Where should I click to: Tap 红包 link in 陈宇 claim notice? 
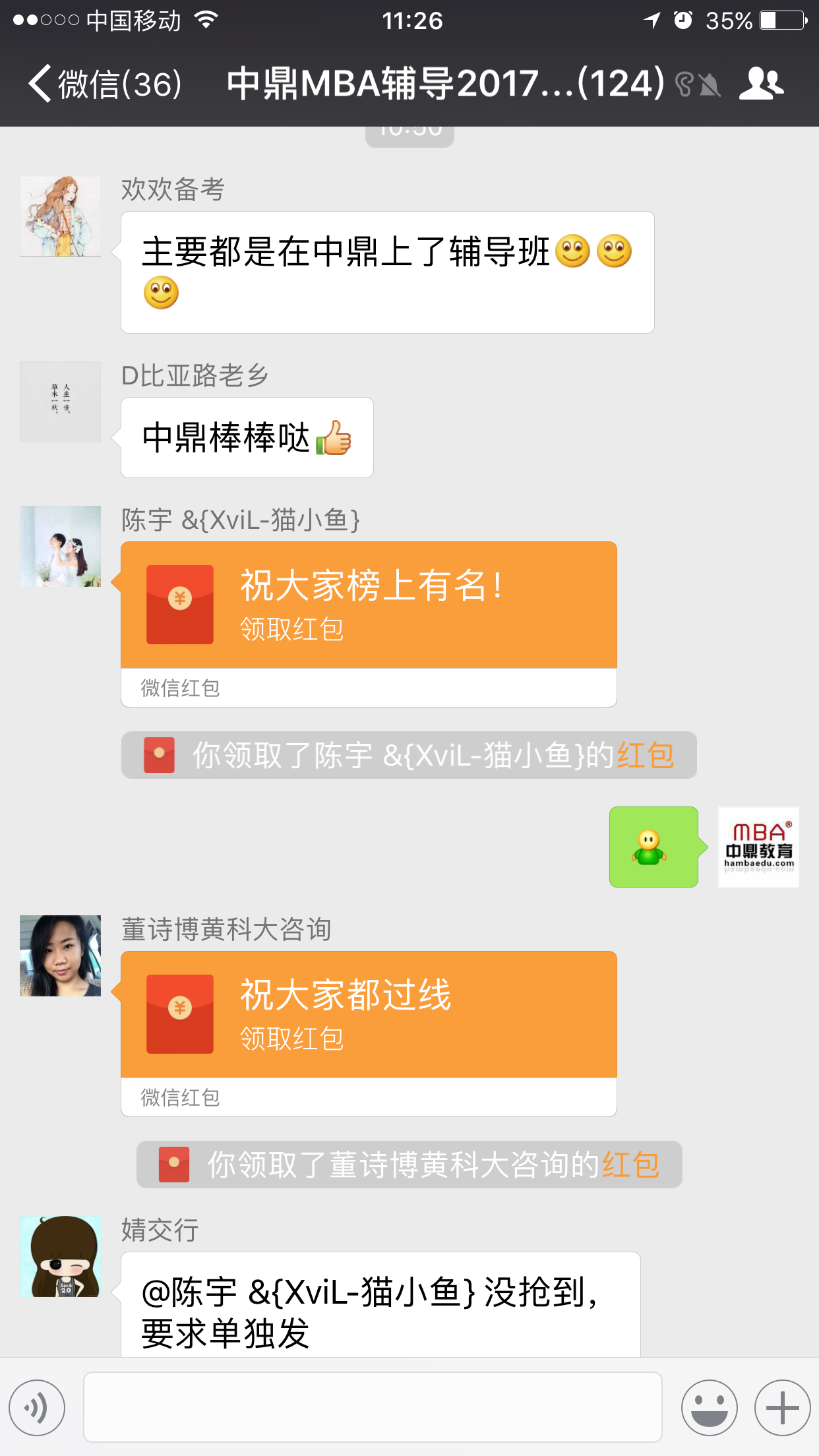coord(645,755)
